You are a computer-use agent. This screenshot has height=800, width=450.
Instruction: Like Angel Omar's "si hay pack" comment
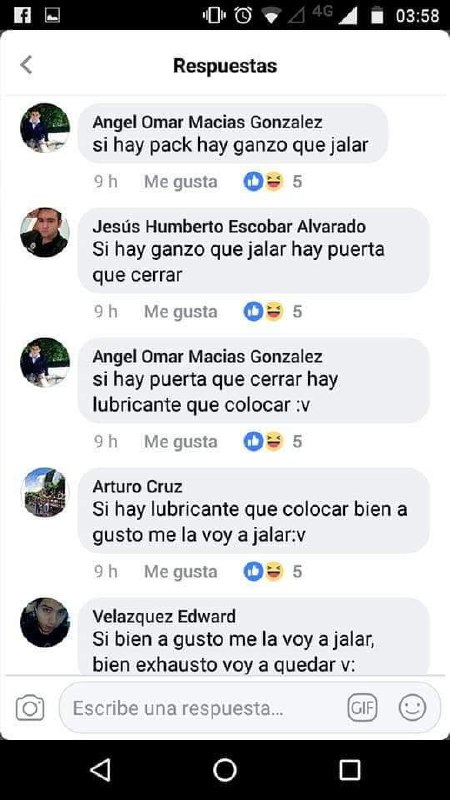pyautogui.click(x=181, y=182)
